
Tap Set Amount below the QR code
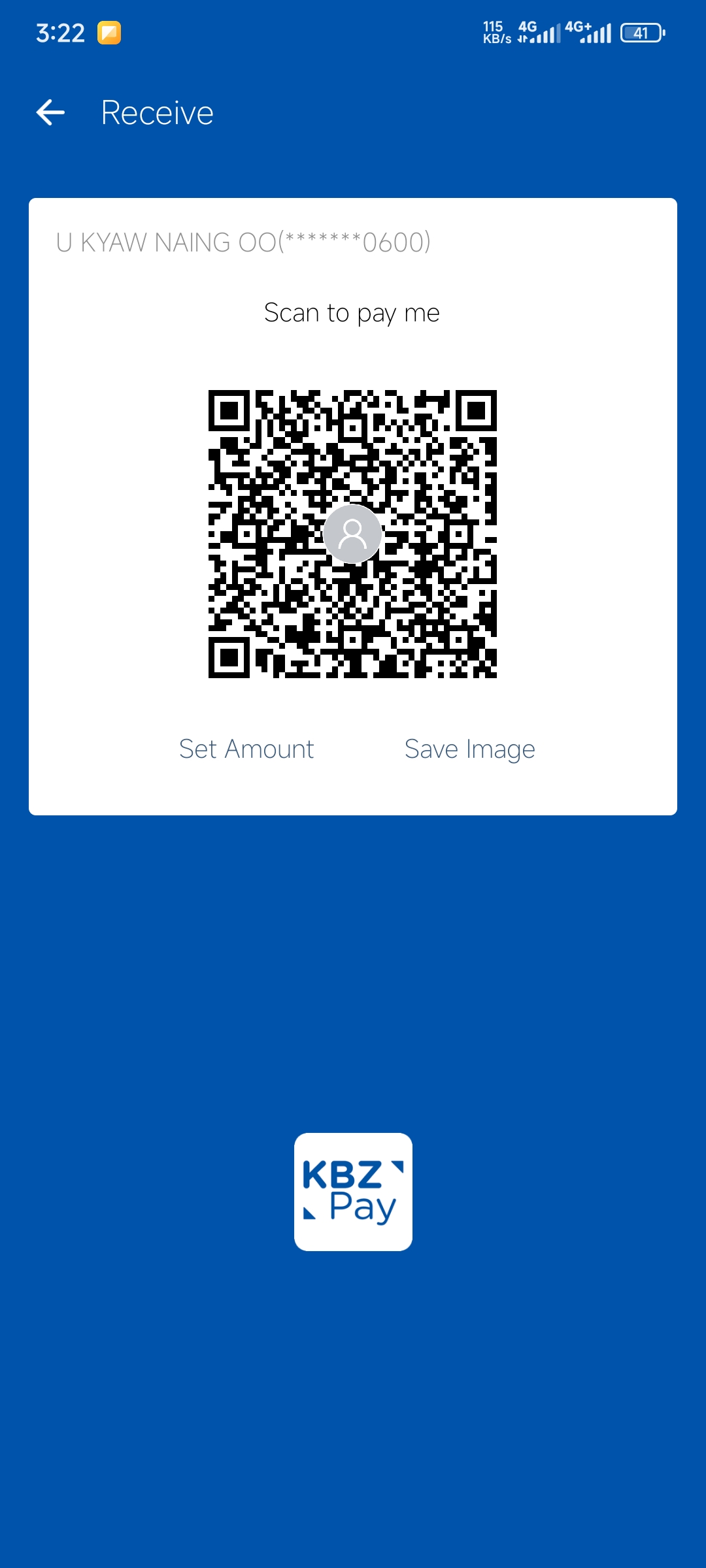(246, 749)
